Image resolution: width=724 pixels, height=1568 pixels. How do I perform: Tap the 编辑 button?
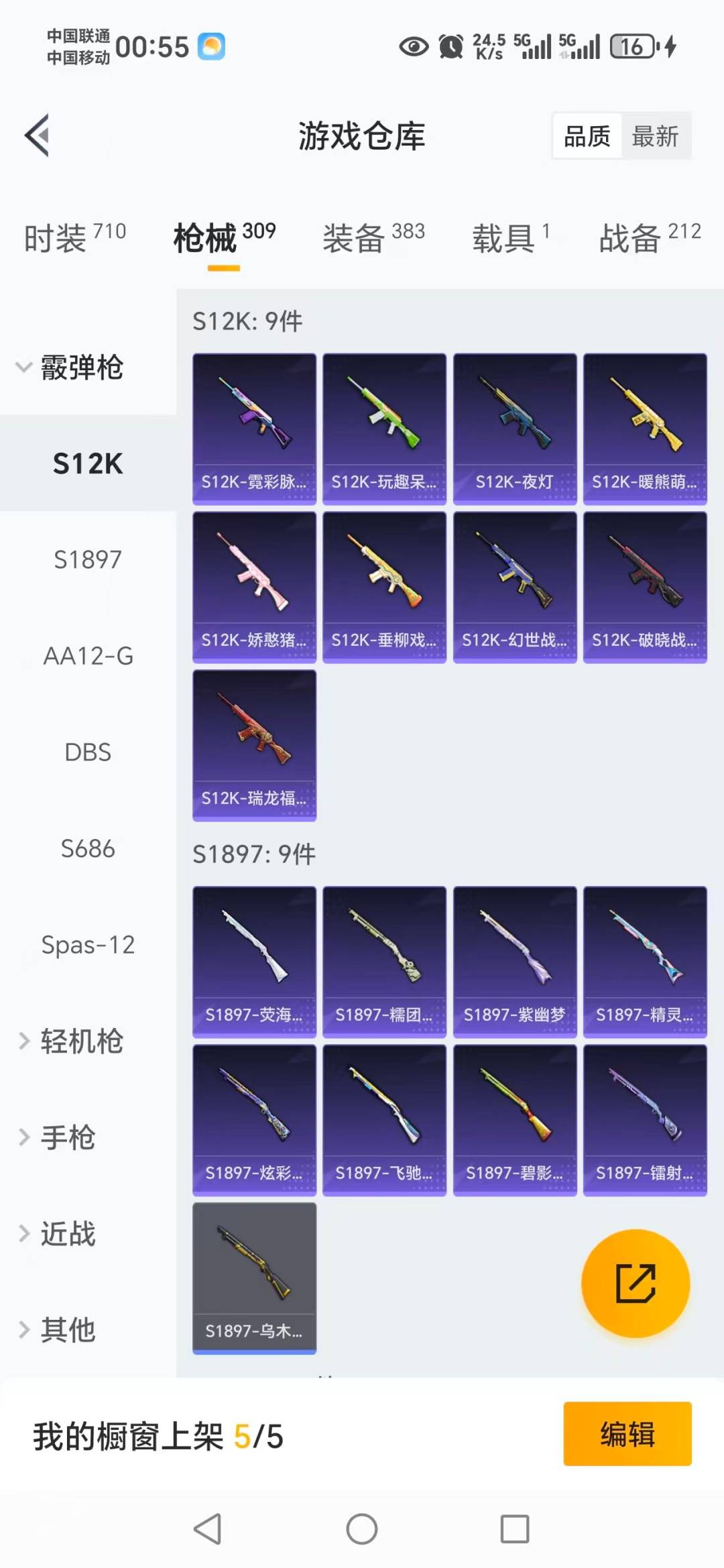[627, 1433]
